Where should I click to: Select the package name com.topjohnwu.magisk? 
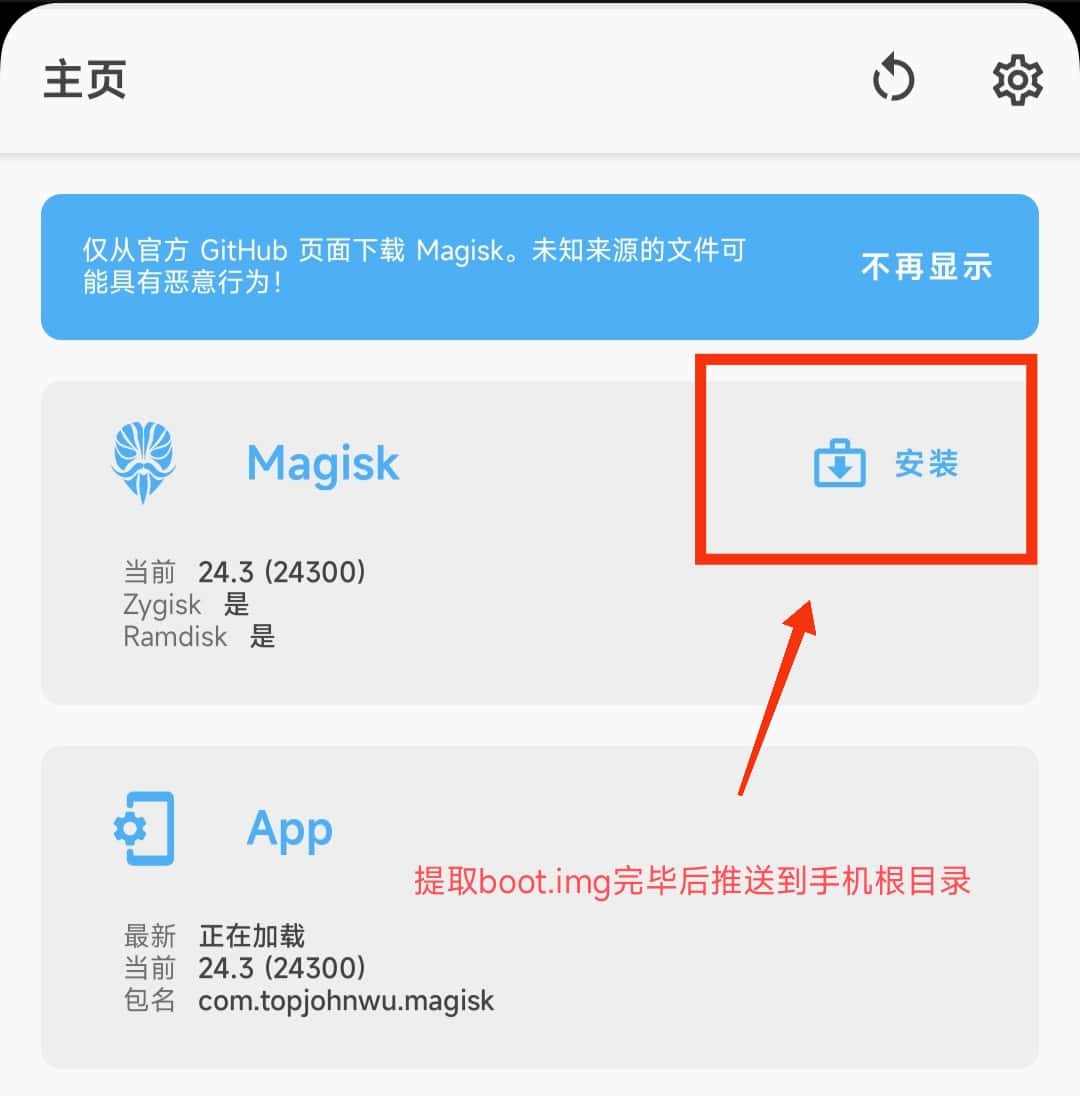(347, 1000)
